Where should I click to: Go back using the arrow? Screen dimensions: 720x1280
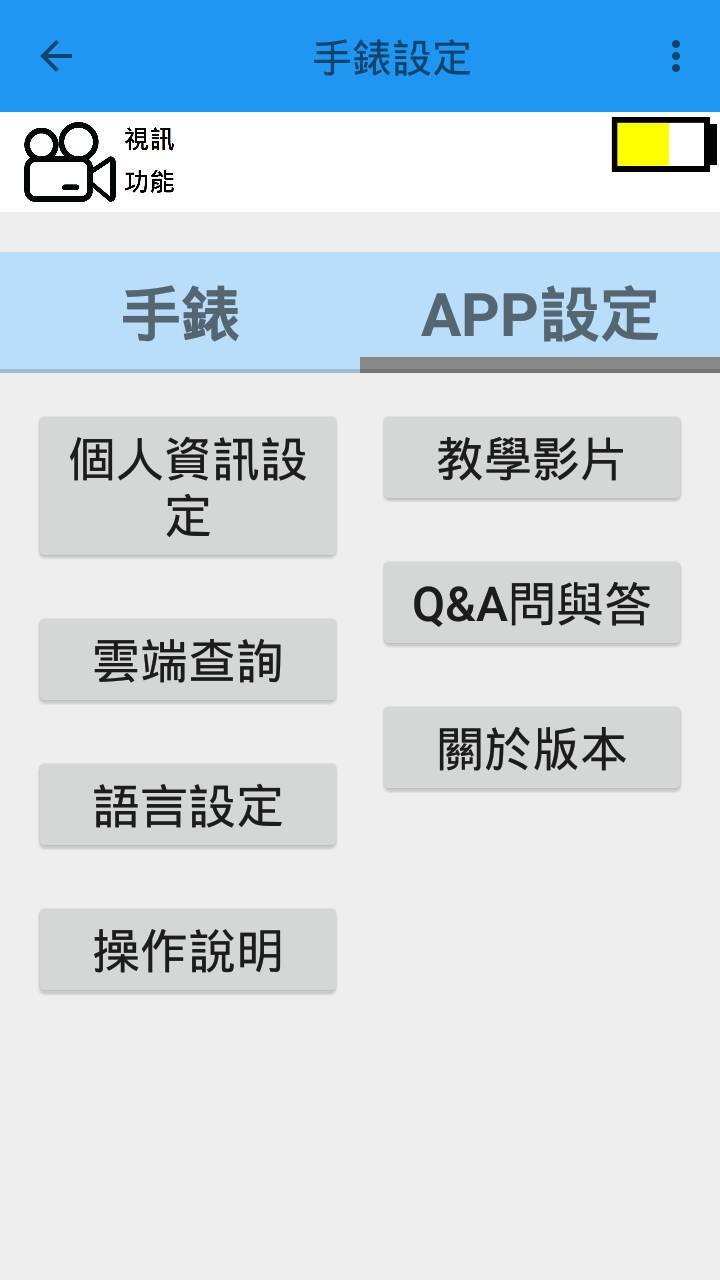pos(56,56)
